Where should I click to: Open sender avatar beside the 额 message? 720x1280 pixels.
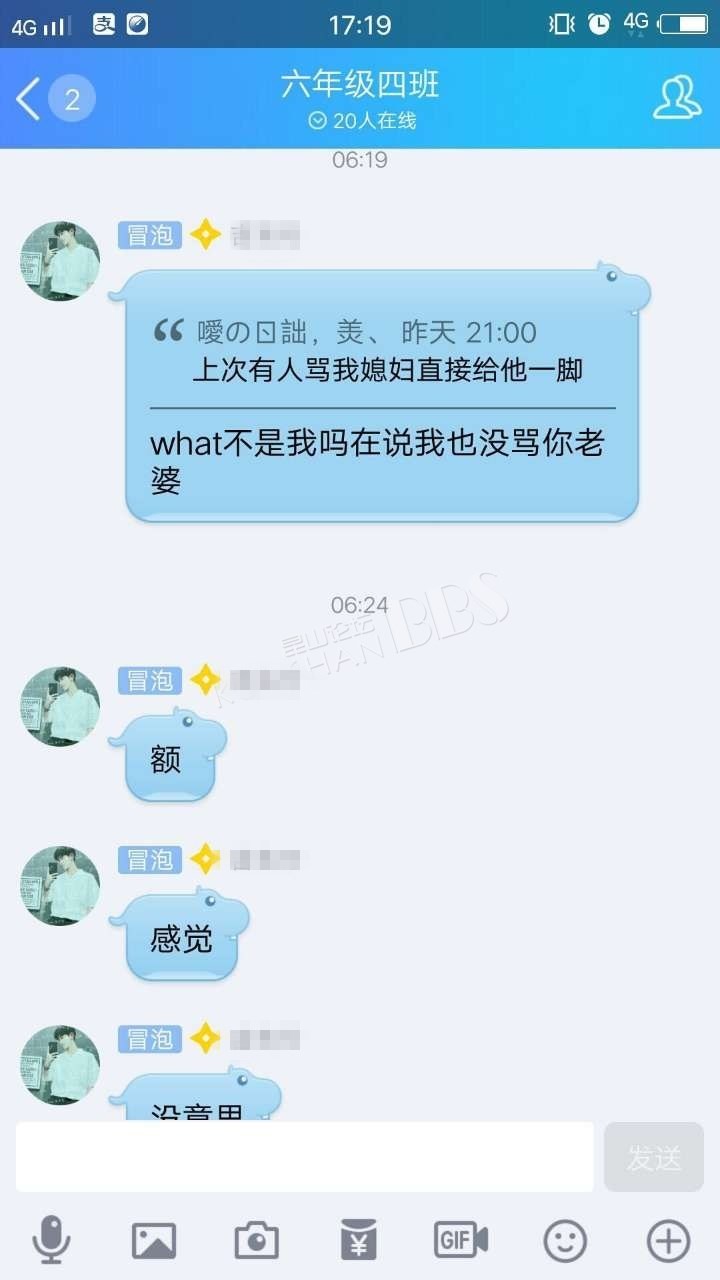pos(61,707)
